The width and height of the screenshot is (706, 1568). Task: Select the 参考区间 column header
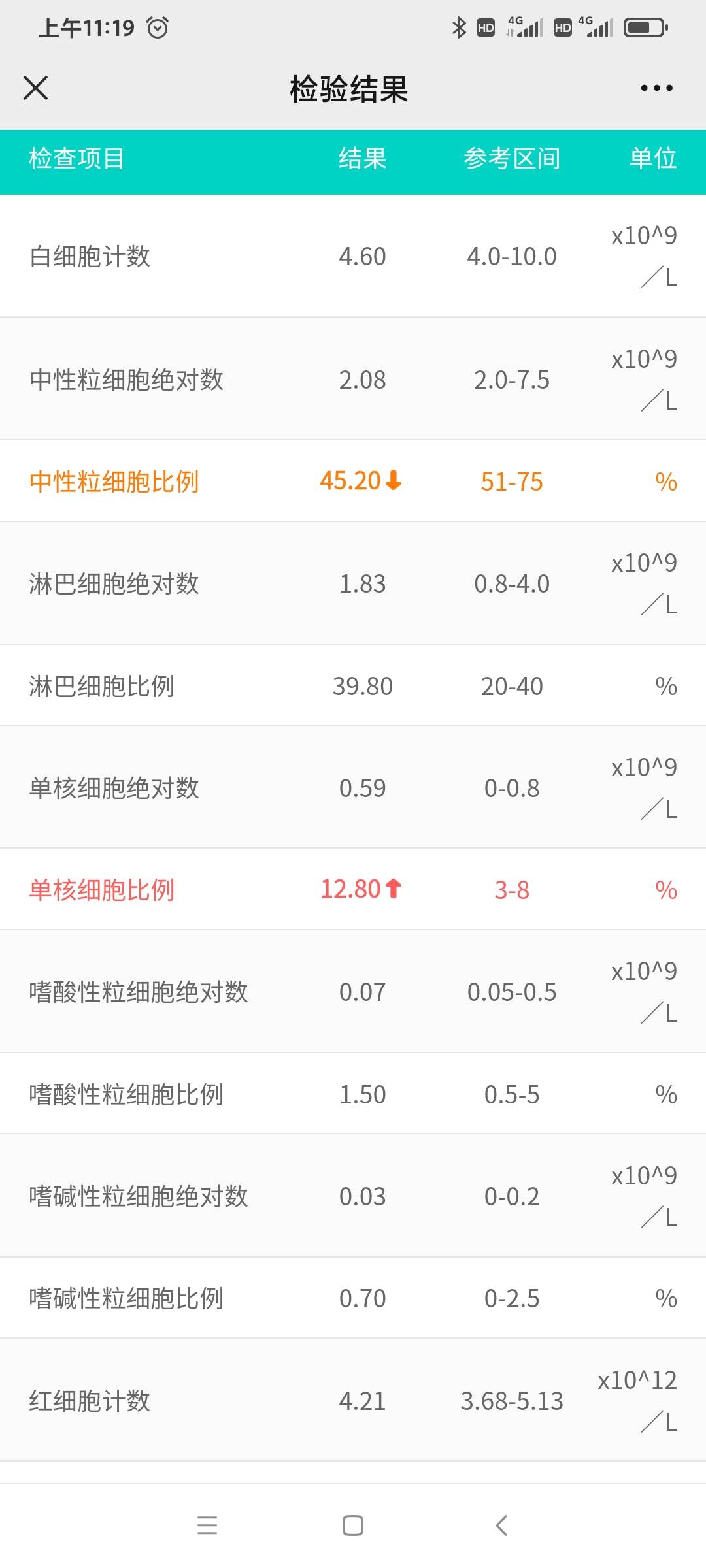pos(513,159)
